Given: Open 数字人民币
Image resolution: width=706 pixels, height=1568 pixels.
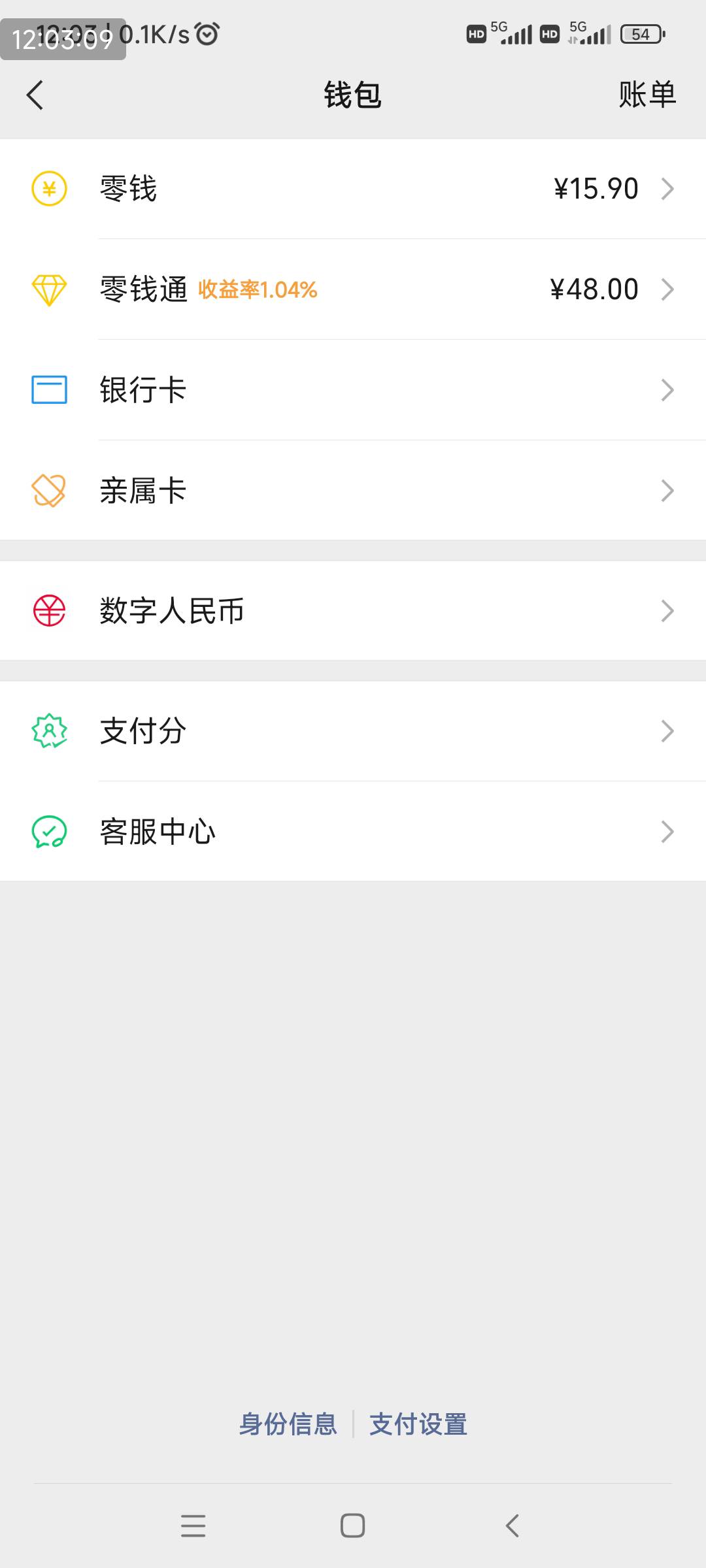Looking at the screenshot, I should click(353, 611).
